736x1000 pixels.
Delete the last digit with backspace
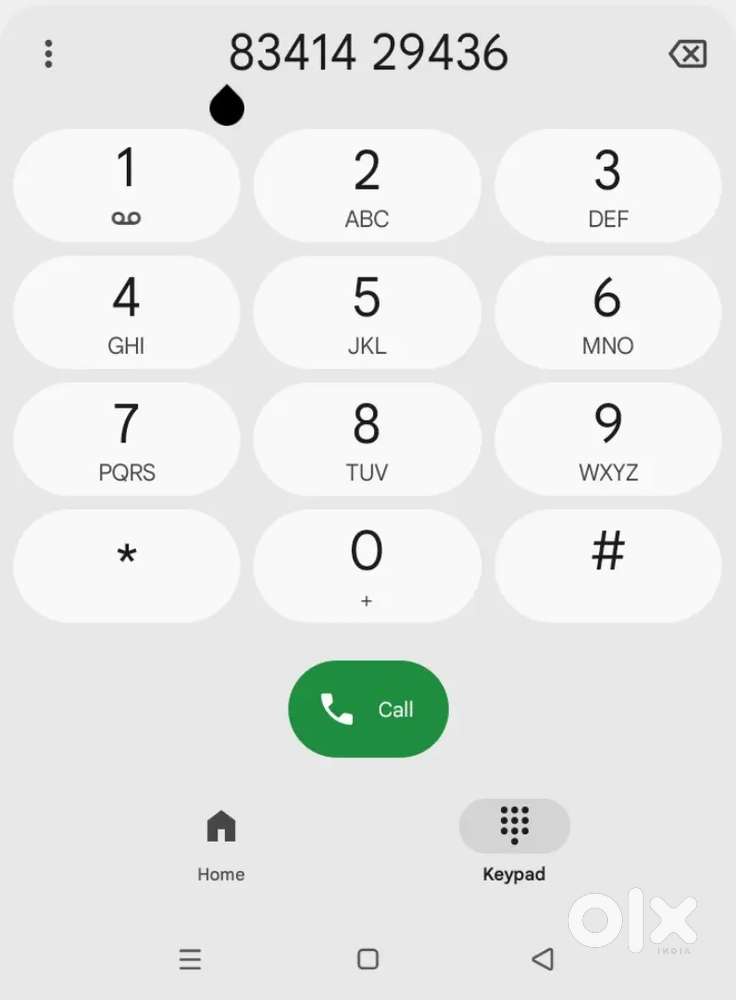pyautogui.click(x=688, y=54)
